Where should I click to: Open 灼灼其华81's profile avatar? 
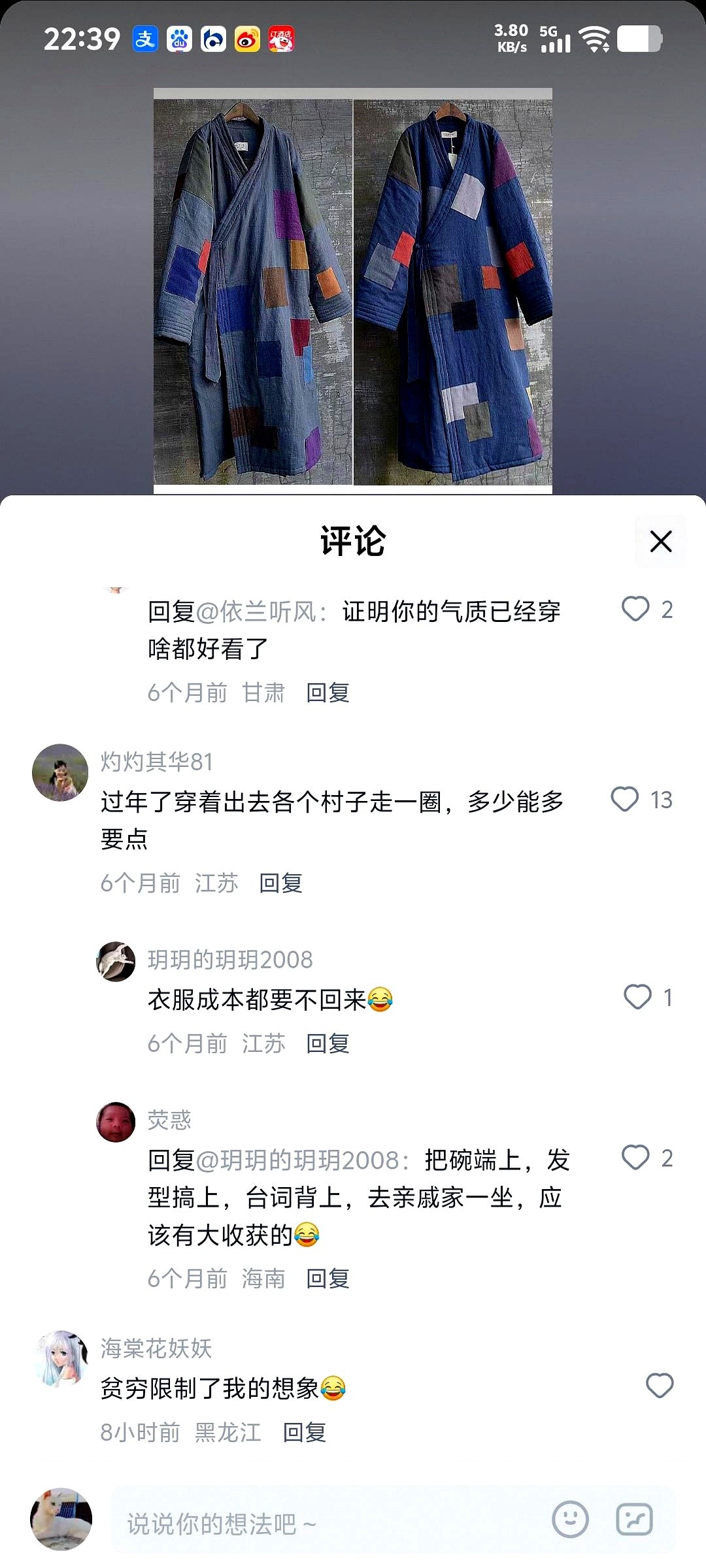(x=60, y=772)
